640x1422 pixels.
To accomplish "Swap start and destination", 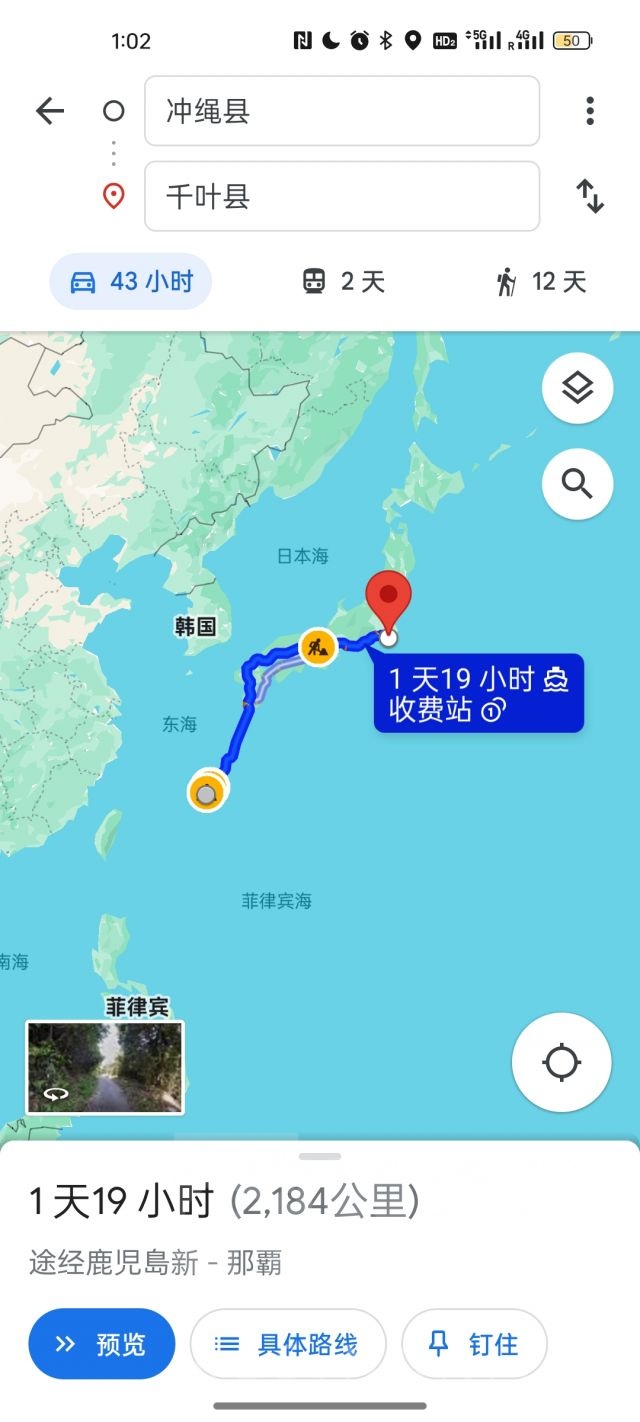I will tap(590, 196).
